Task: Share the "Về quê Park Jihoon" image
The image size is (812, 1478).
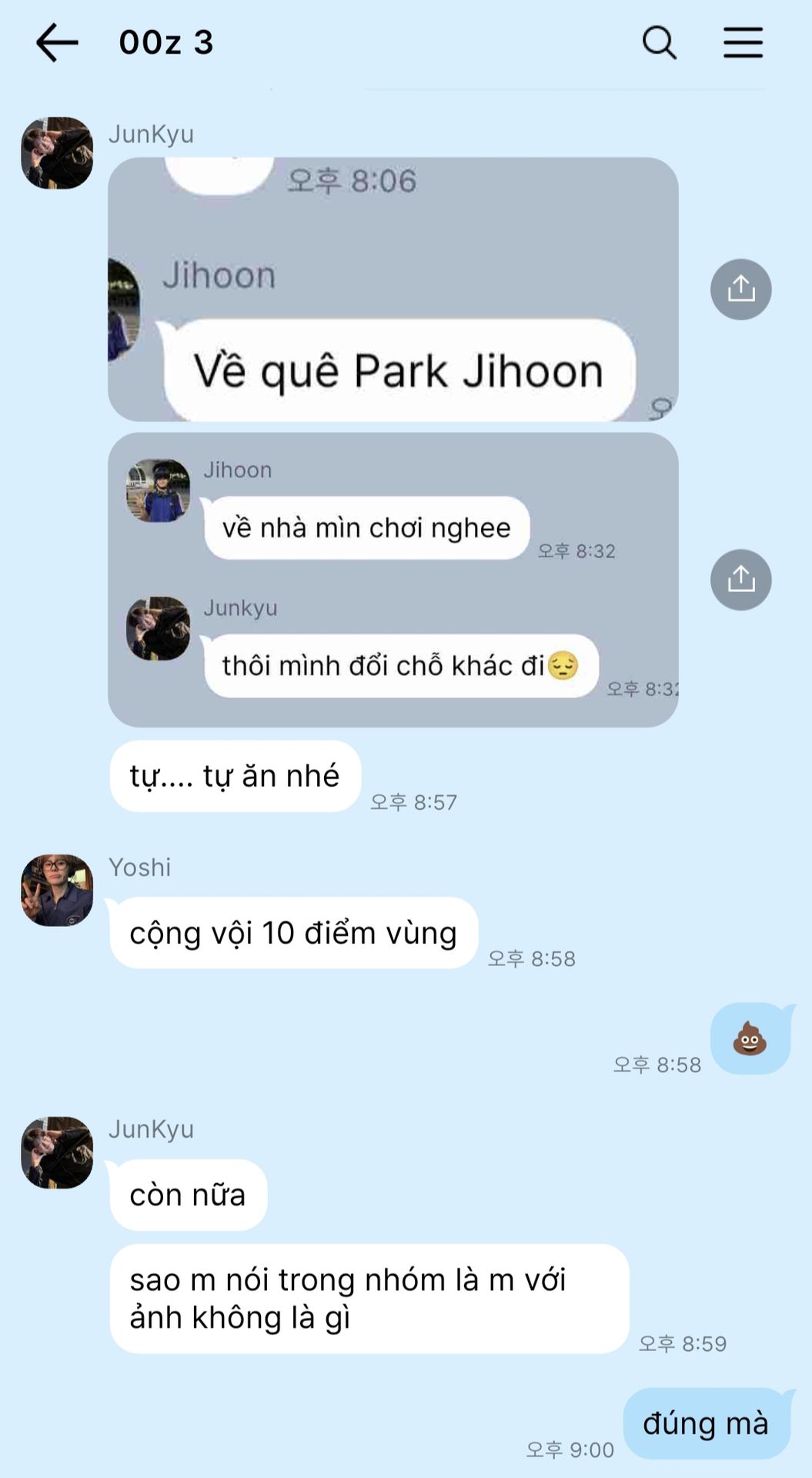Action: pyautogui.click(x=740, y=289)
